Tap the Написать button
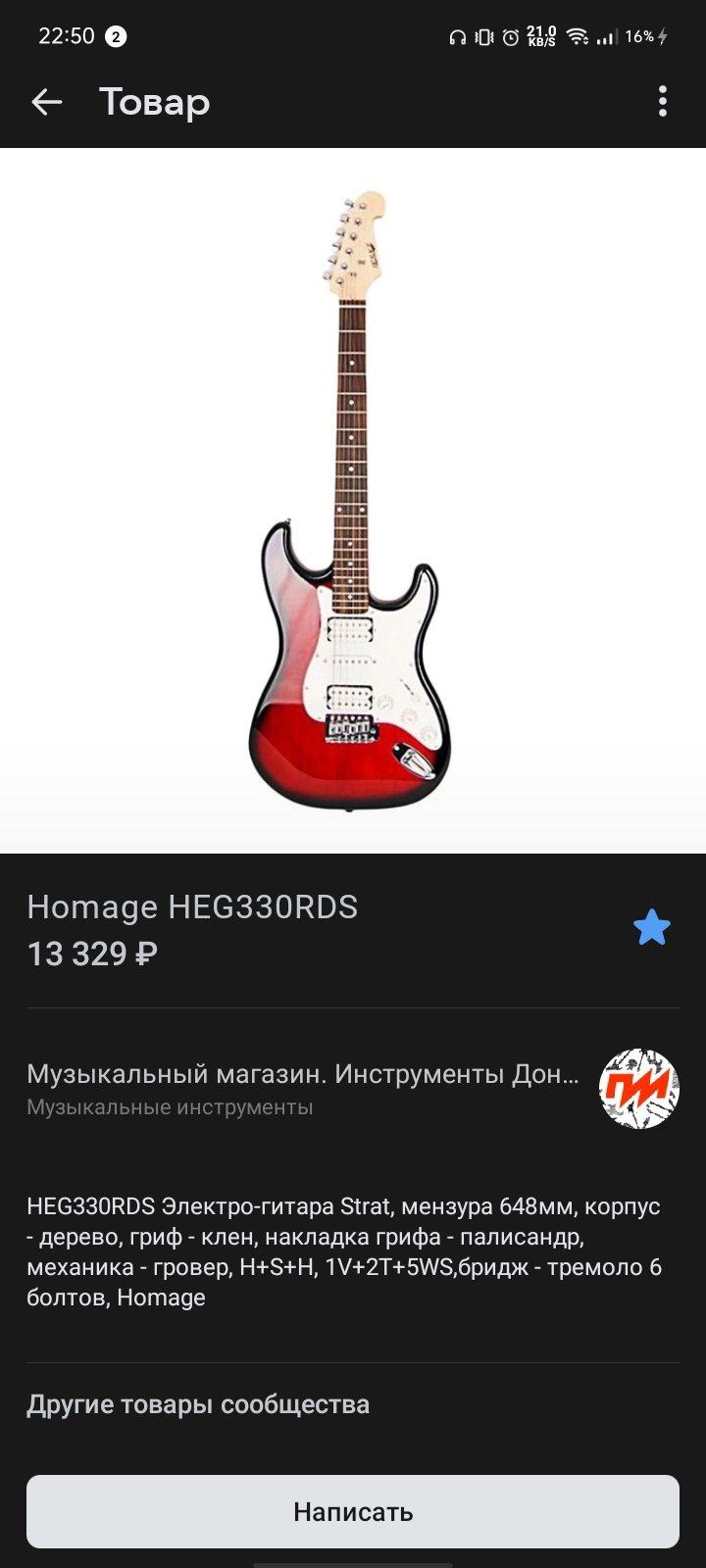 [x=353, y=1511]
